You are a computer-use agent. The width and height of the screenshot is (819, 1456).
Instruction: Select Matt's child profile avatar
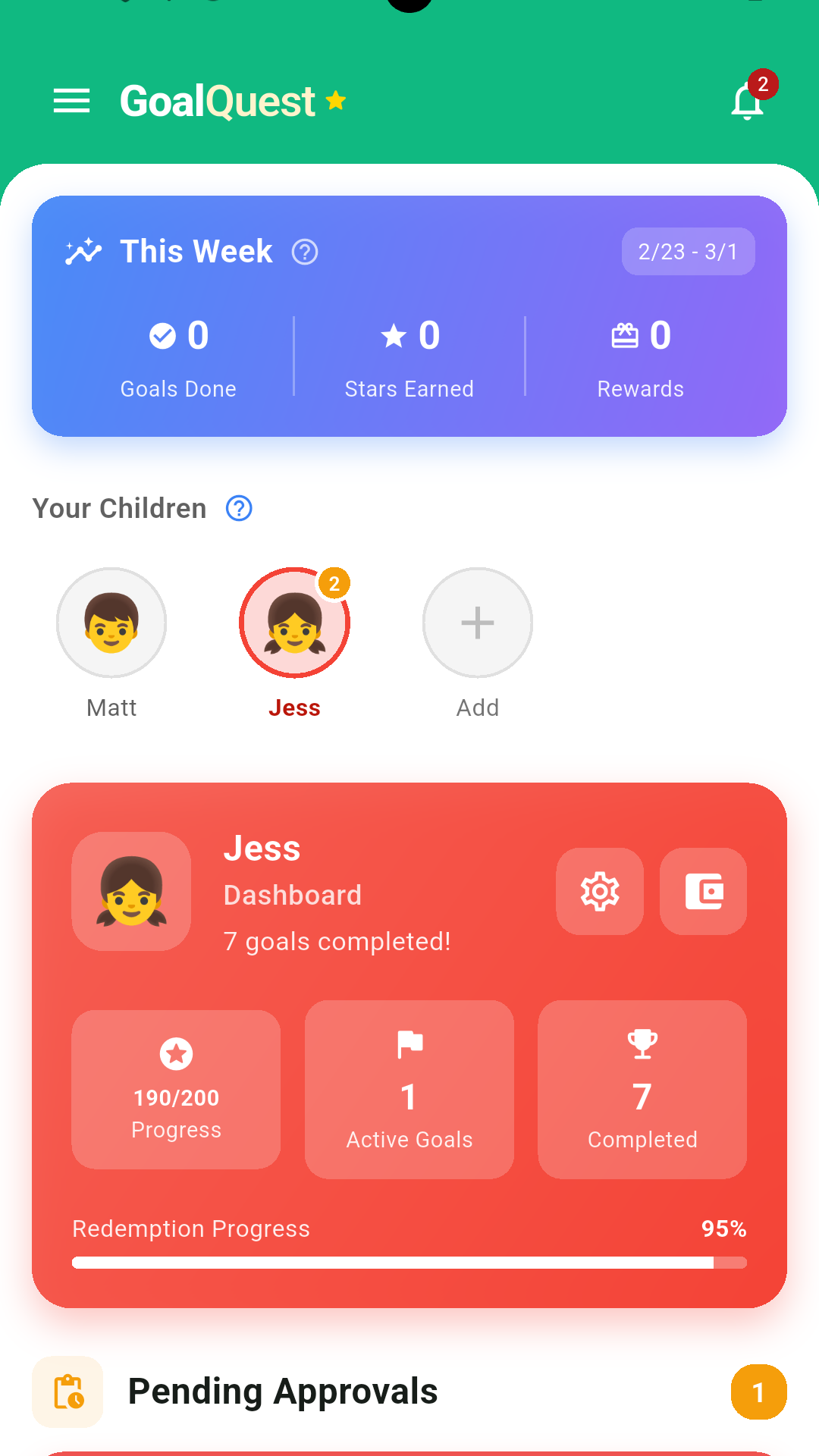111,623
